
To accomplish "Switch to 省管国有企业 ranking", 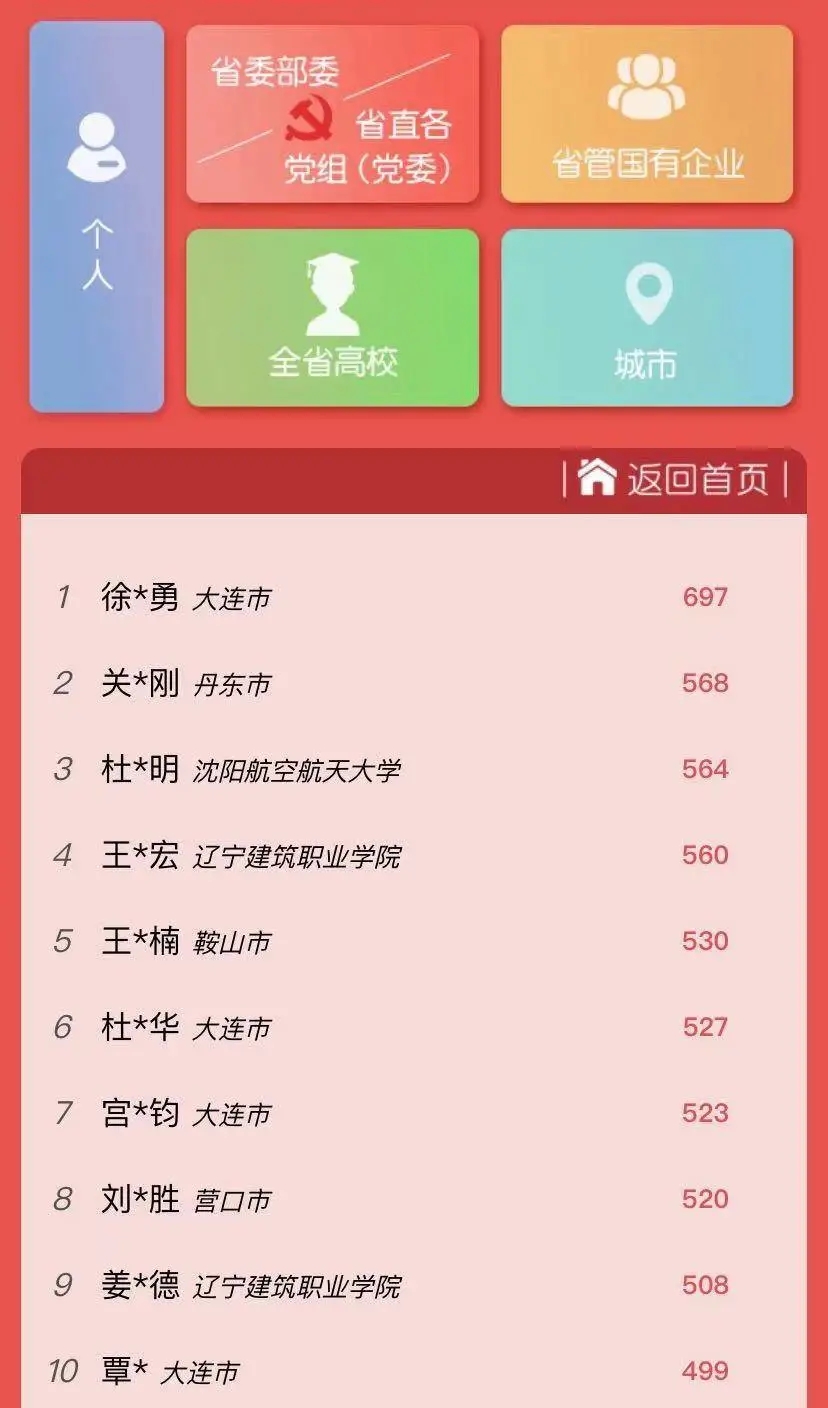I will click(x=646, y=114).
